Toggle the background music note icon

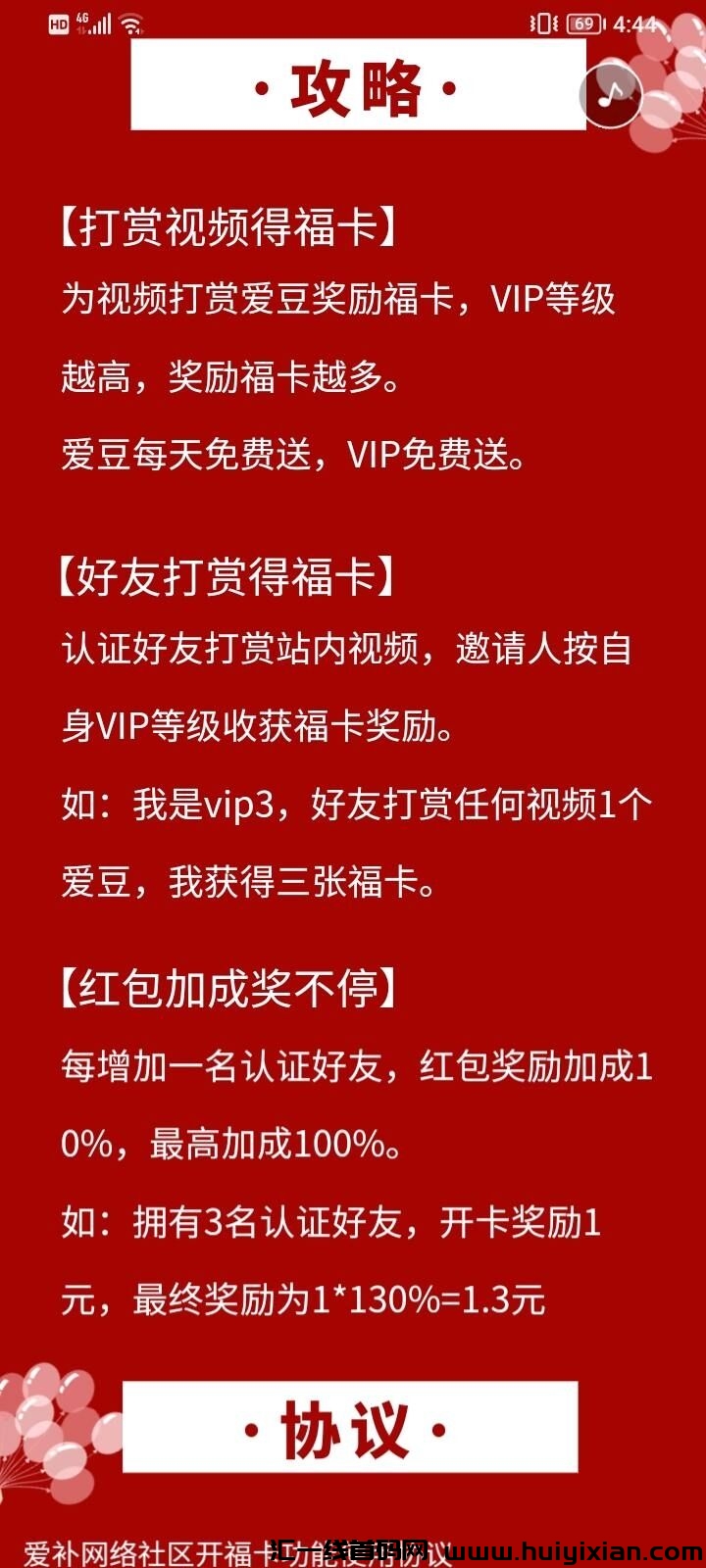[612, 94]
